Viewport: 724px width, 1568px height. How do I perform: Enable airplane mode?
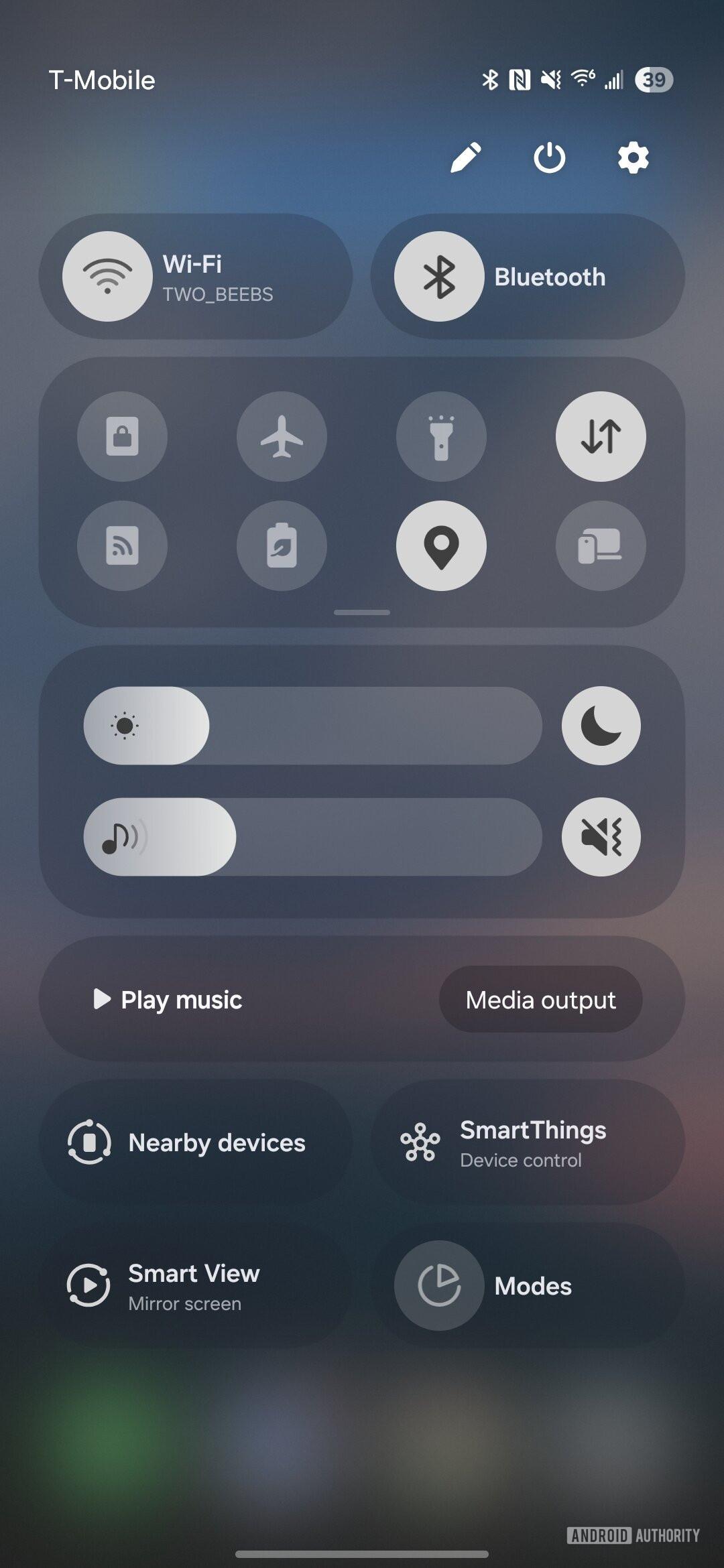(x=282, y=437)
